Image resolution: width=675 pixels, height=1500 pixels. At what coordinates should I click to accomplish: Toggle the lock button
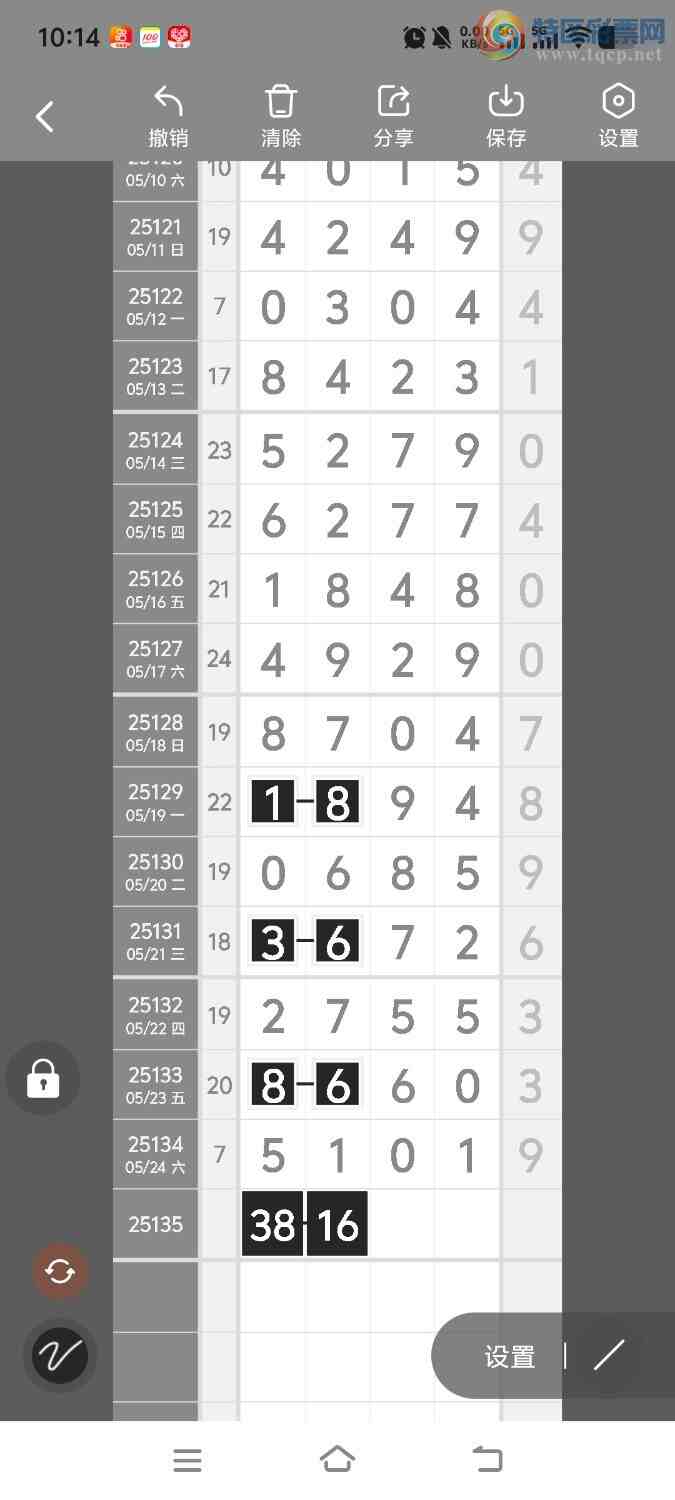tap(43, 1079)
